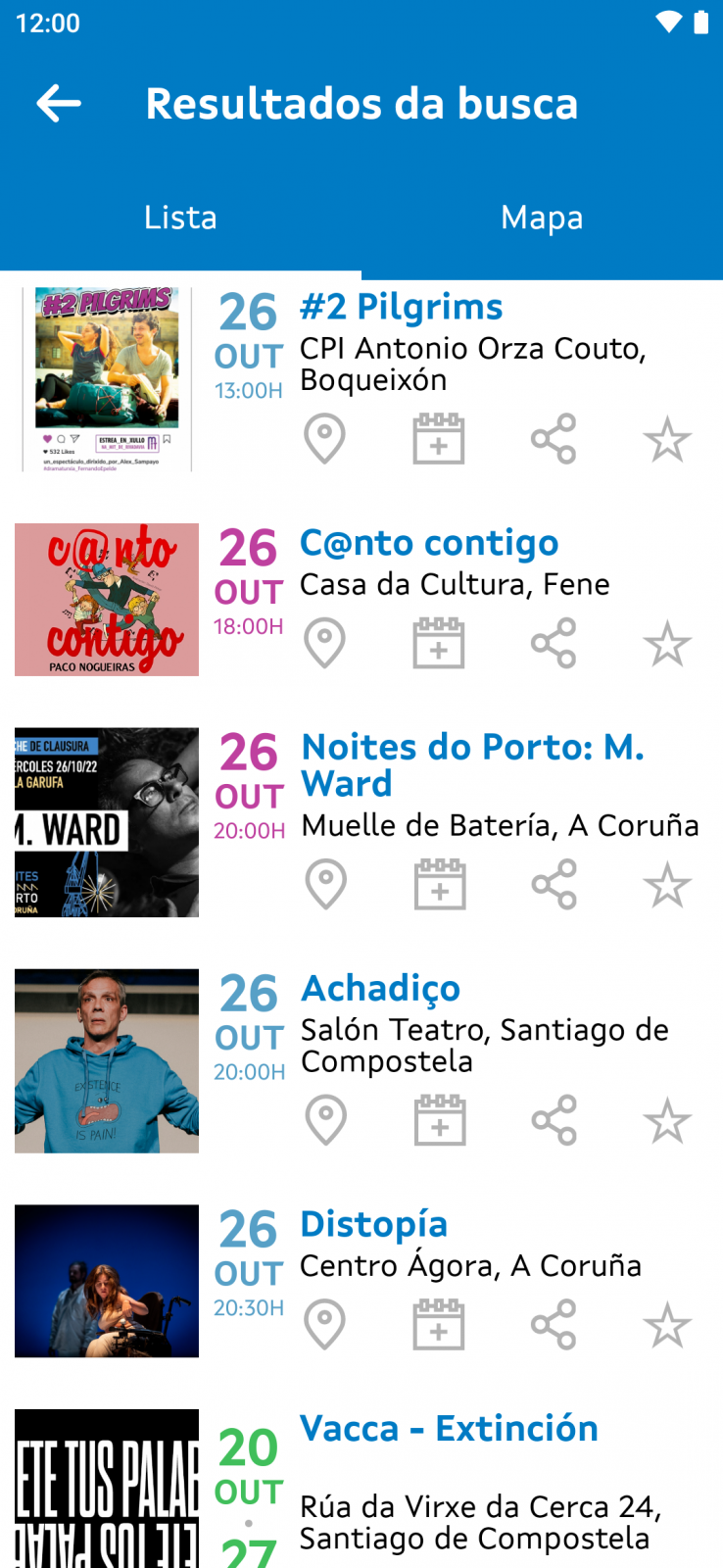723x1568 pixels.
Task: Show Distopía location on map
Action: [x=325, y=1324]
